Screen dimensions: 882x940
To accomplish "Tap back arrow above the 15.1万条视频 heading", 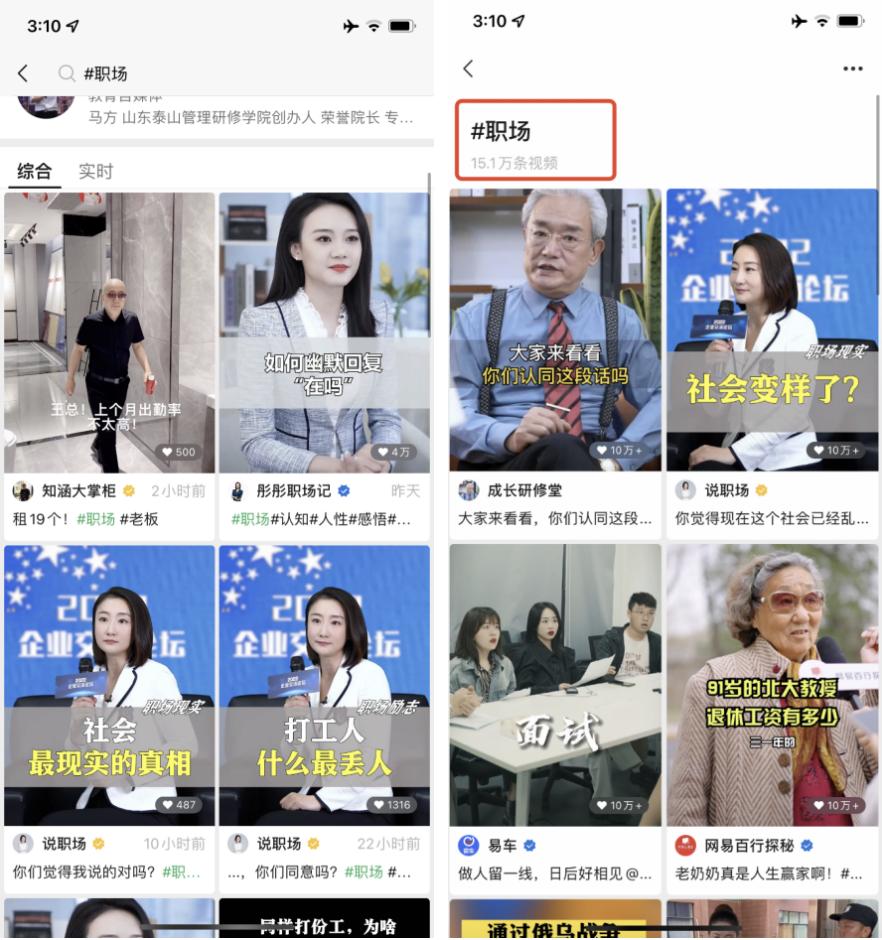I will 468,69.
